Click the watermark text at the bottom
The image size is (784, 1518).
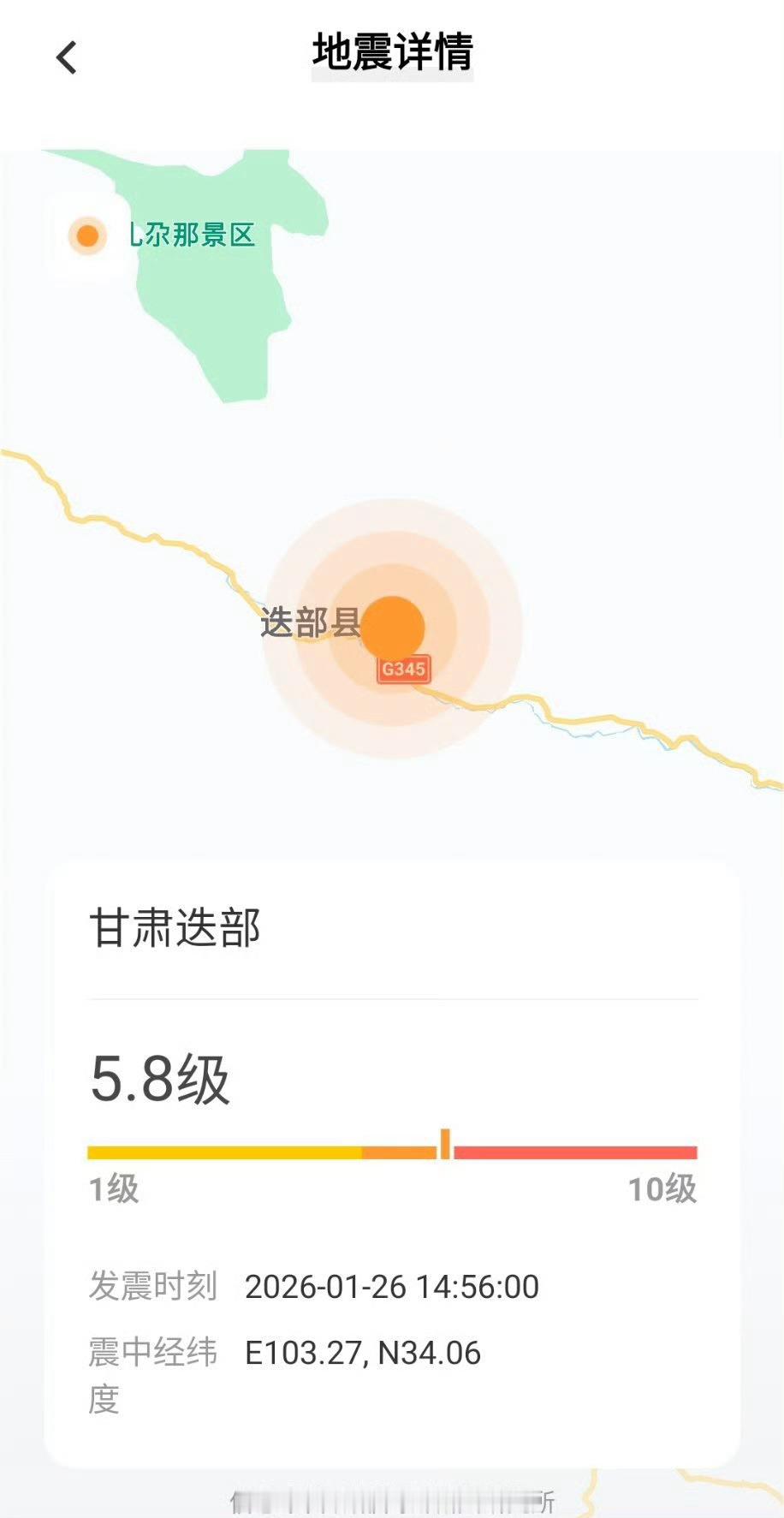pyautogui.click(x=392, y=1498)
